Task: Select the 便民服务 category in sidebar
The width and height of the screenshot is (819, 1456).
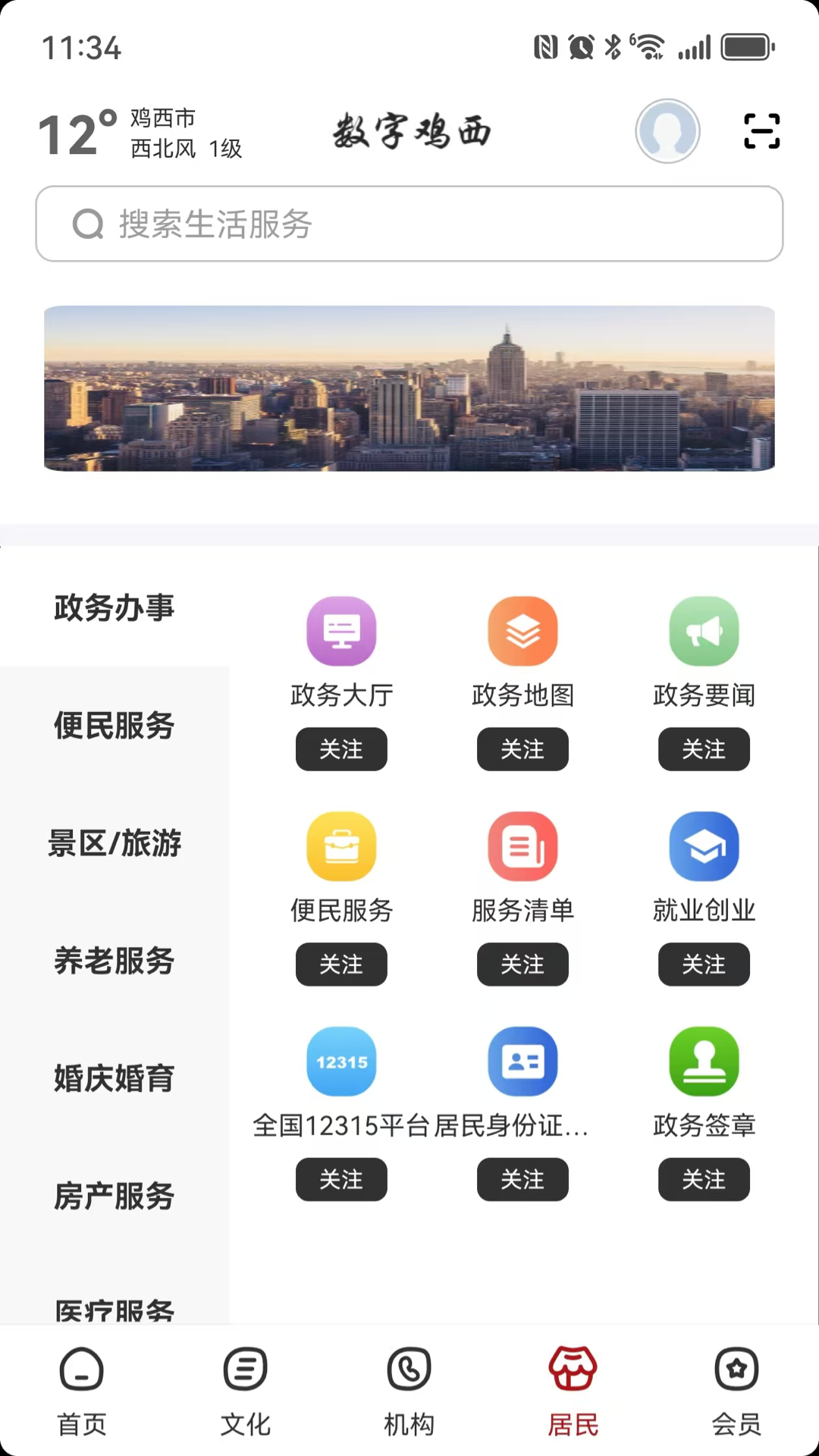Action: [114, 726]
